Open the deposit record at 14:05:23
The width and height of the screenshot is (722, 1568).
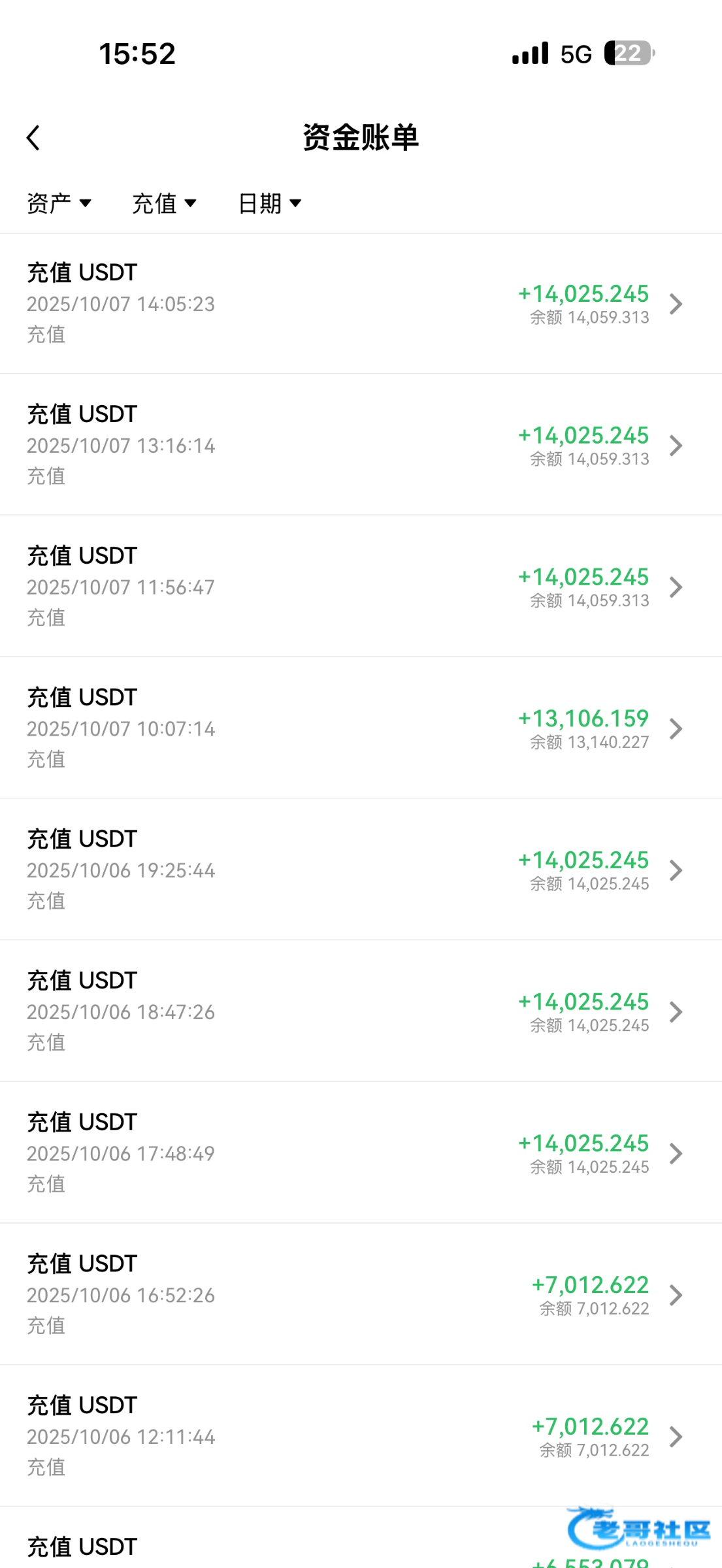pos(361,304)
